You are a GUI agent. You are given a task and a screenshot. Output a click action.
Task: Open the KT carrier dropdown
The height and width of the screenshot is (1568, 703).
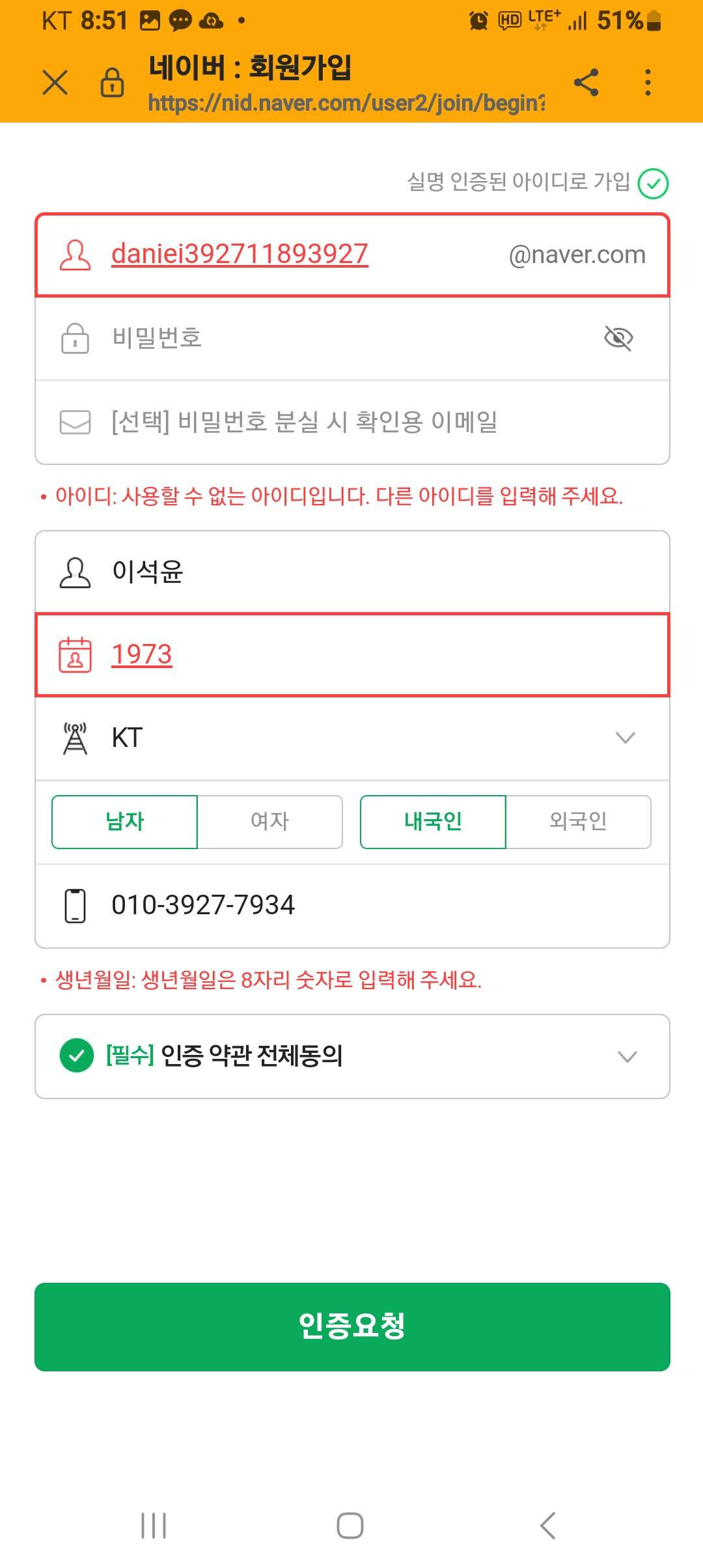(x=352, y=738)
